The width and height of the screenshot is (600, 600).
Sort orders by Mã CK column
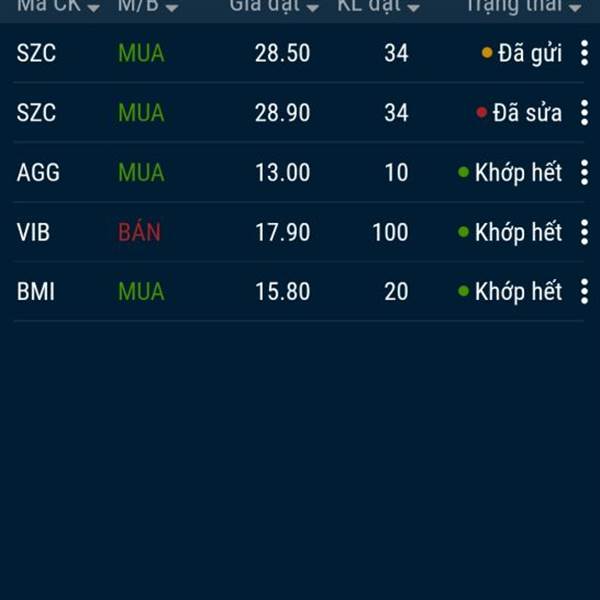click(x=58, y=6)
